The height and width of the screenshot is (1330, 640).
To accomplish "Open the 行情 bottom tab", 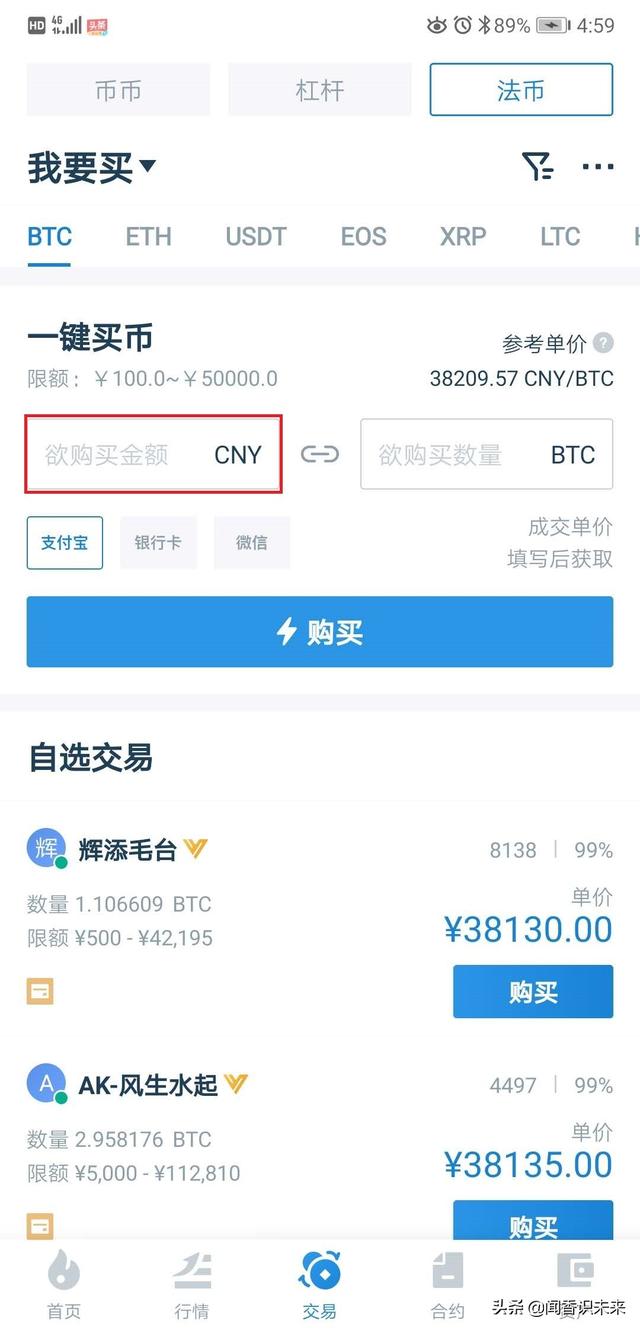I will [192, 1286].
